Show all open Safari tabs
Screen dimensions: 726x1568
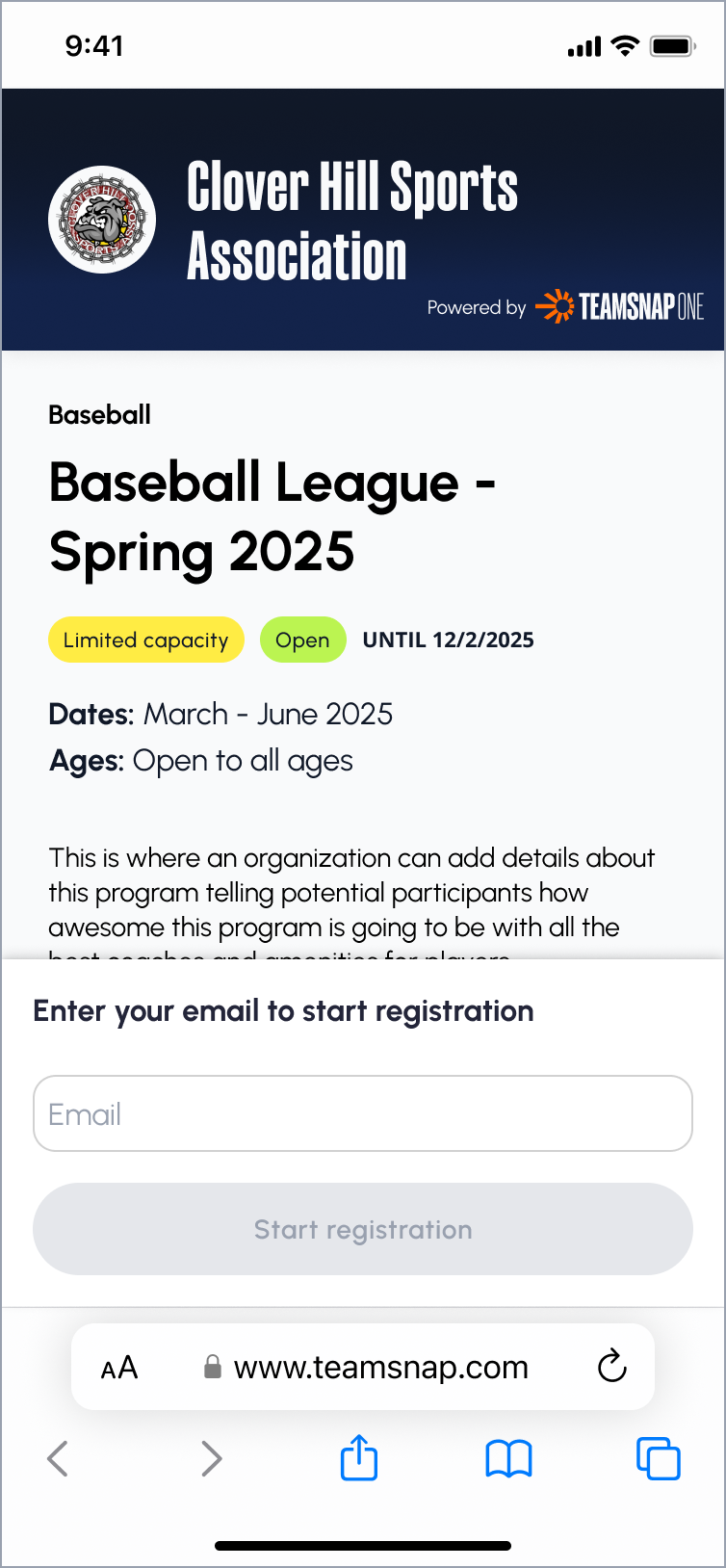click(x=658, y=1458)
